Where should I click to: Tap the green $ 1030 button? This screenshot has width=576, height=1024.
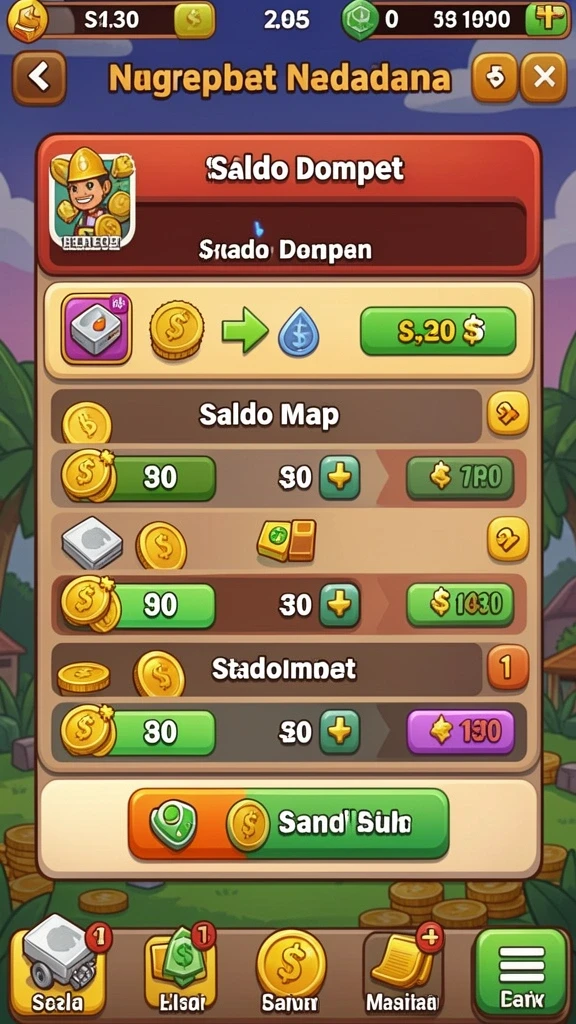point(460,605)
